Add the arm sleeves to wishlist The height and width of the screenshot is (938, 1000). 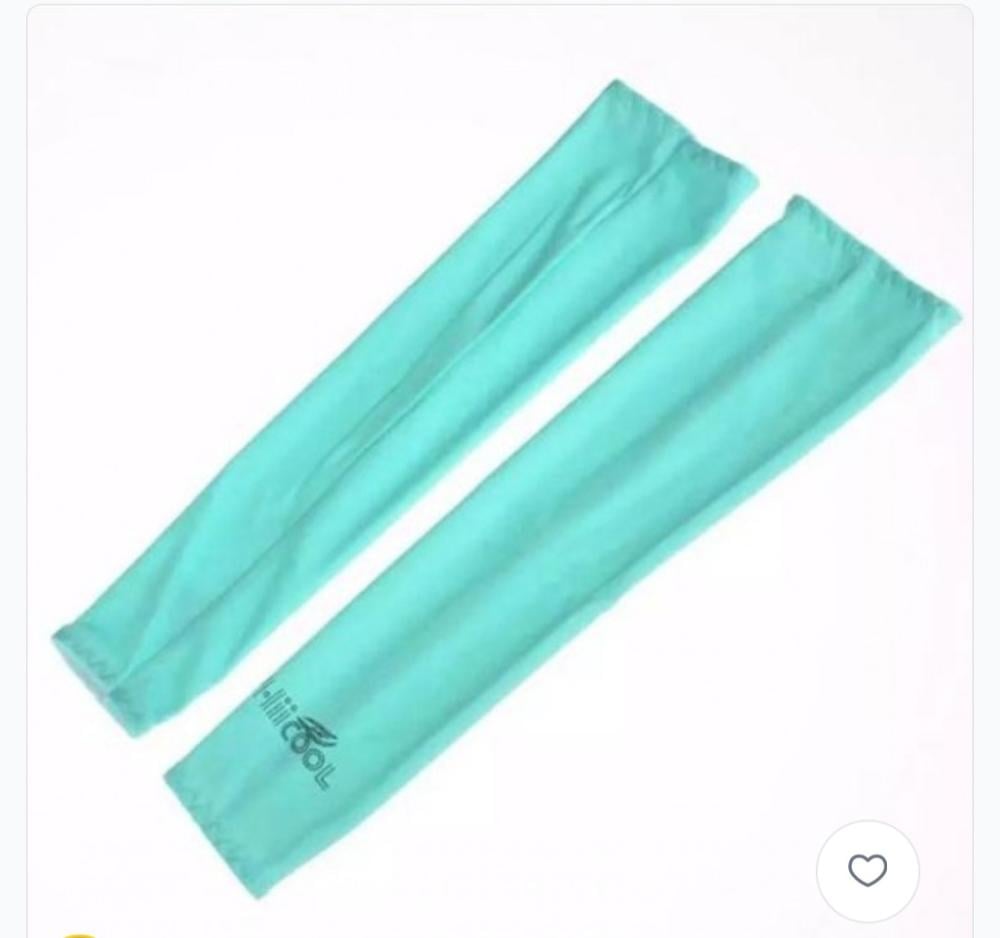867,871
